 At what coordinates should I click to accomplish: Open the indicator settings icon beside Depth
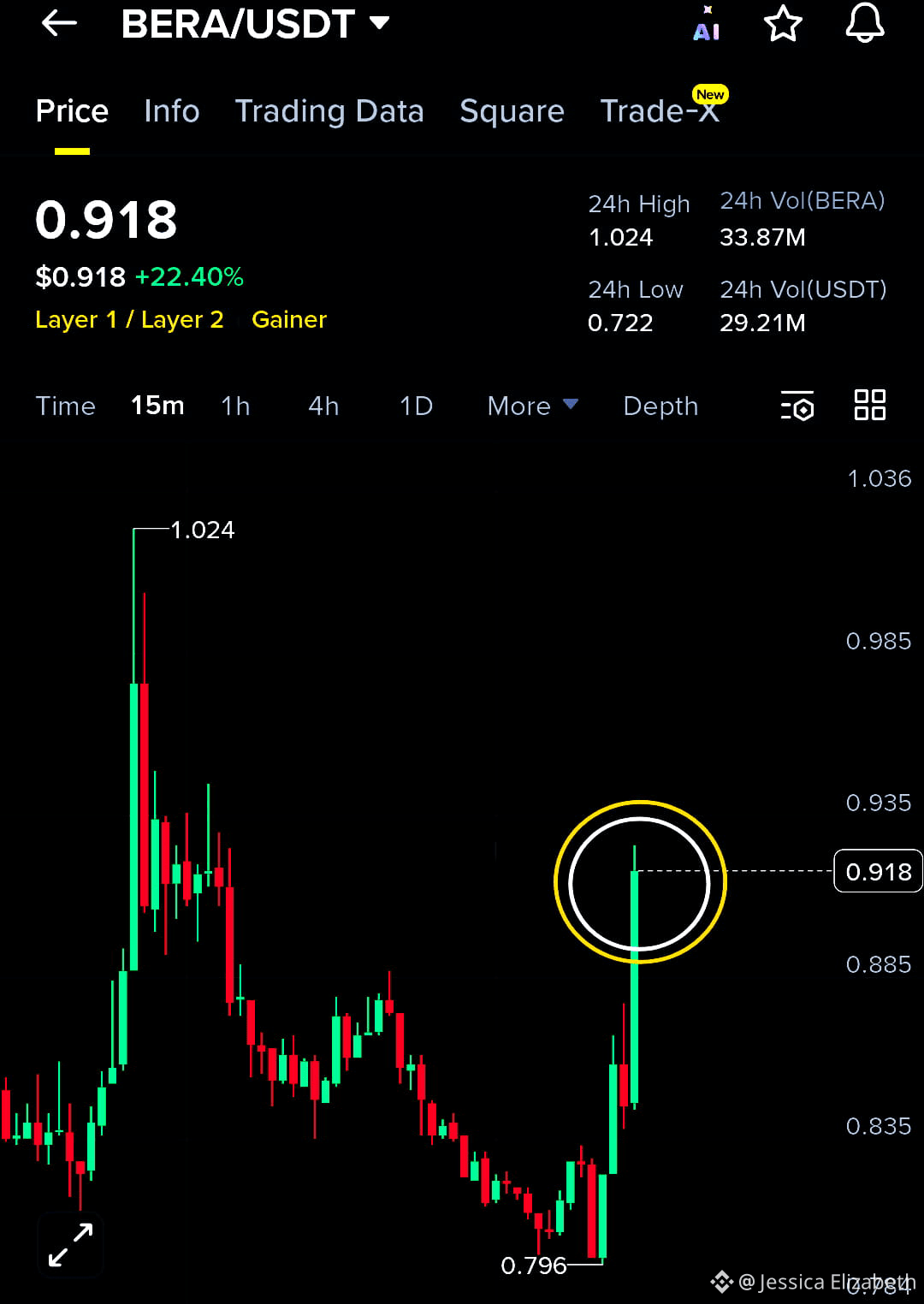pyautogui.click(x=796, y=406)
